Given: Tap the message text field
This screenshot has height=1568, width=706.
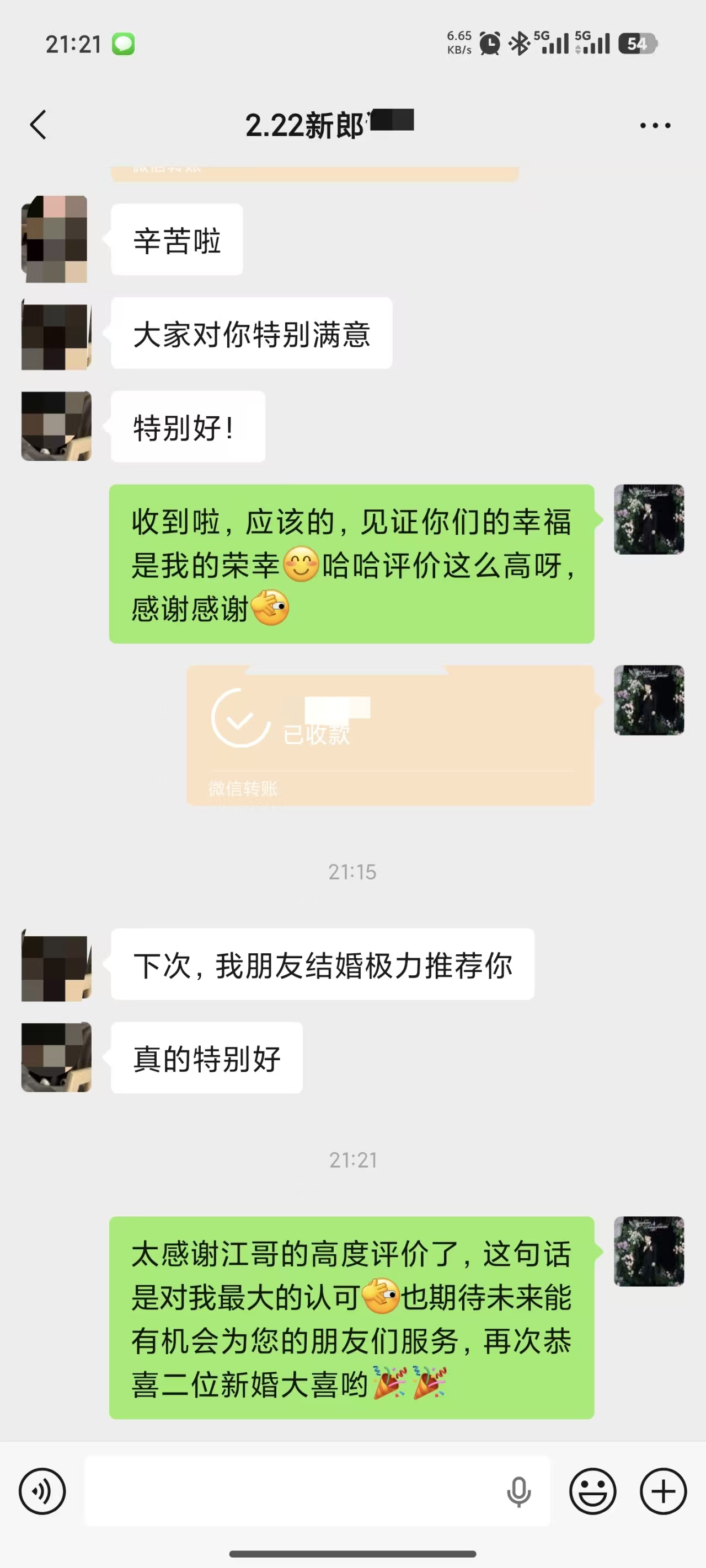Looking at the screenshot, I should pyautogui.click(x=292, y=1491).
